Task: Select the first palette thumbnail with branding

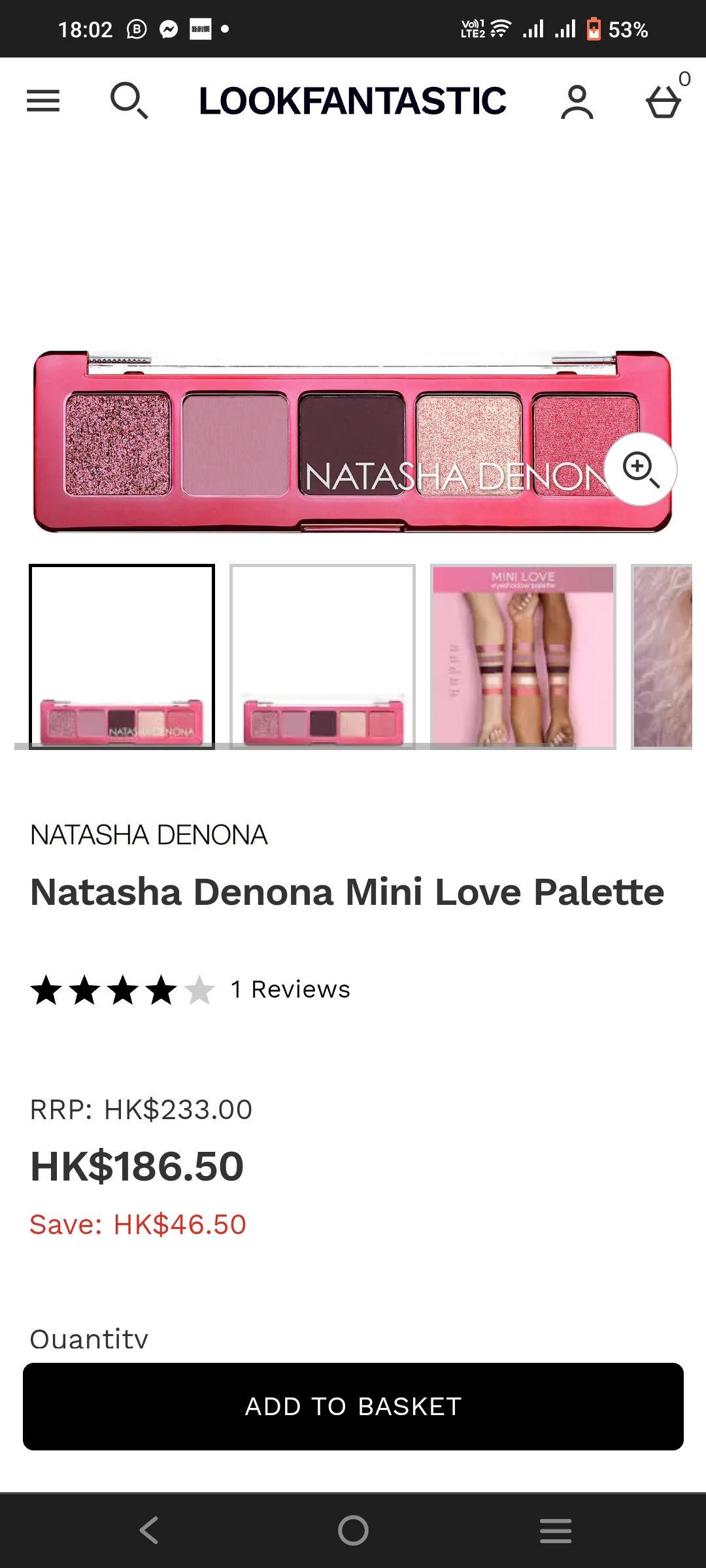Action: pyautogui.click(x=122, y=657)
